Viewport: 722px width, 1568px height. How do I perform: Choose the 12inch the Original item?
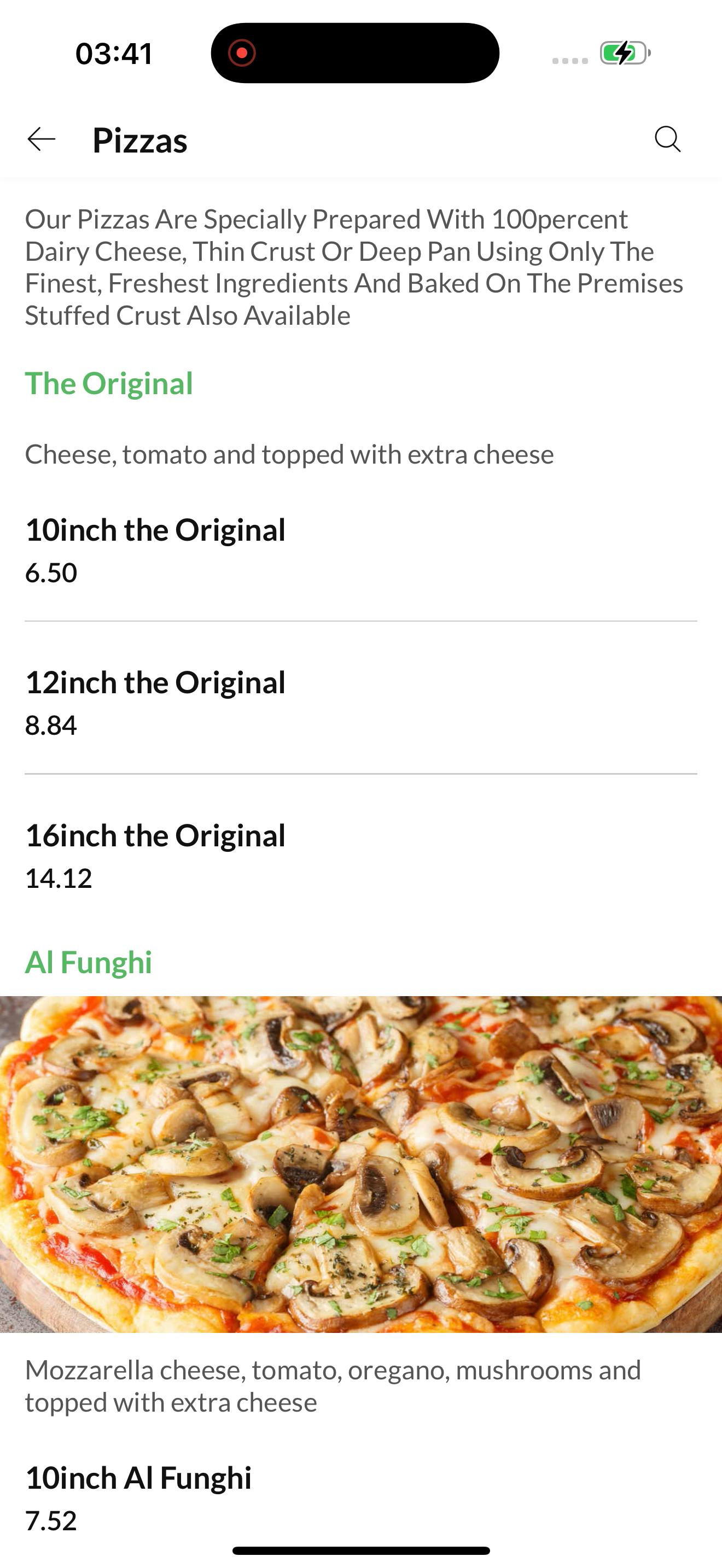(361, 703)
